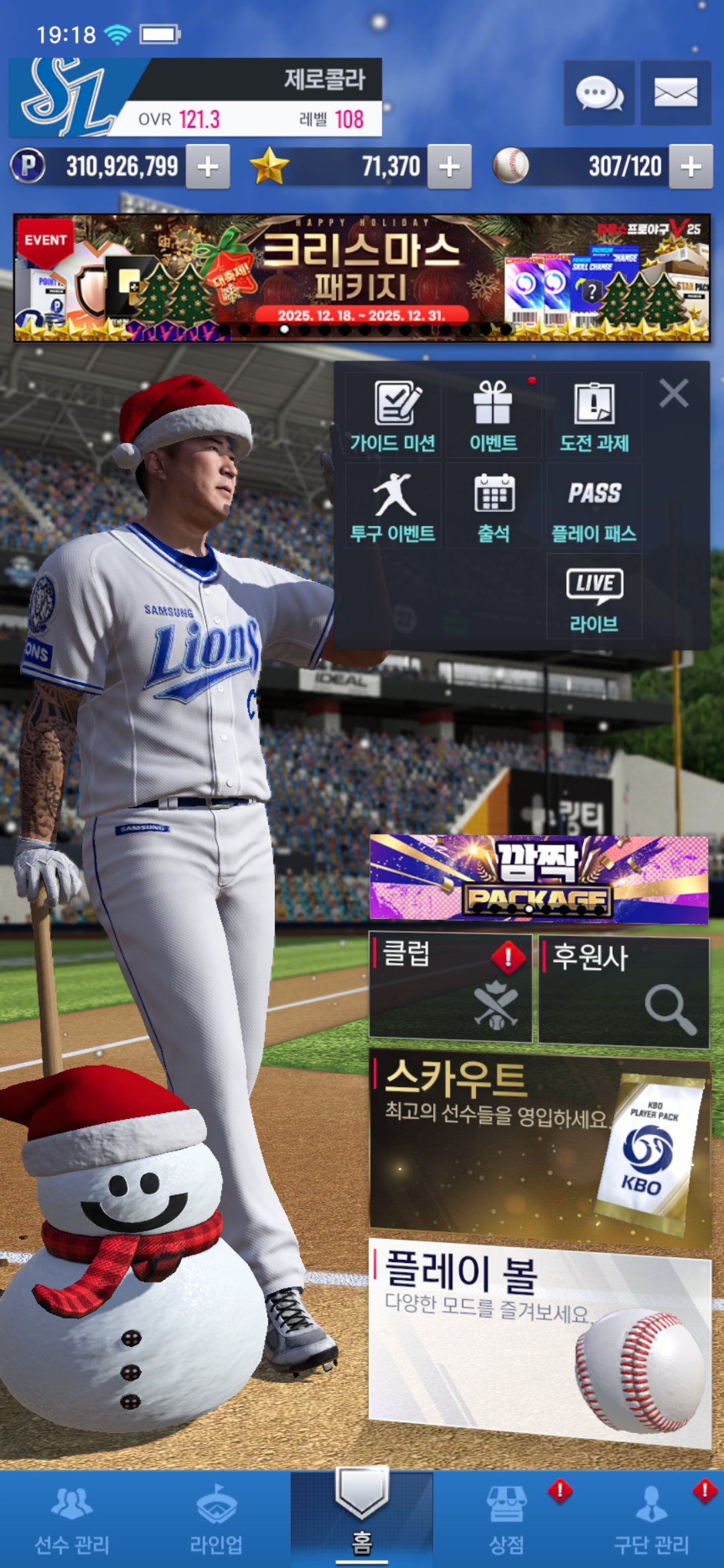The width and height of the screenshot is (724, 1568).
Task: Open the 이벤트 gift menu
Action: (x=493, y=415)
